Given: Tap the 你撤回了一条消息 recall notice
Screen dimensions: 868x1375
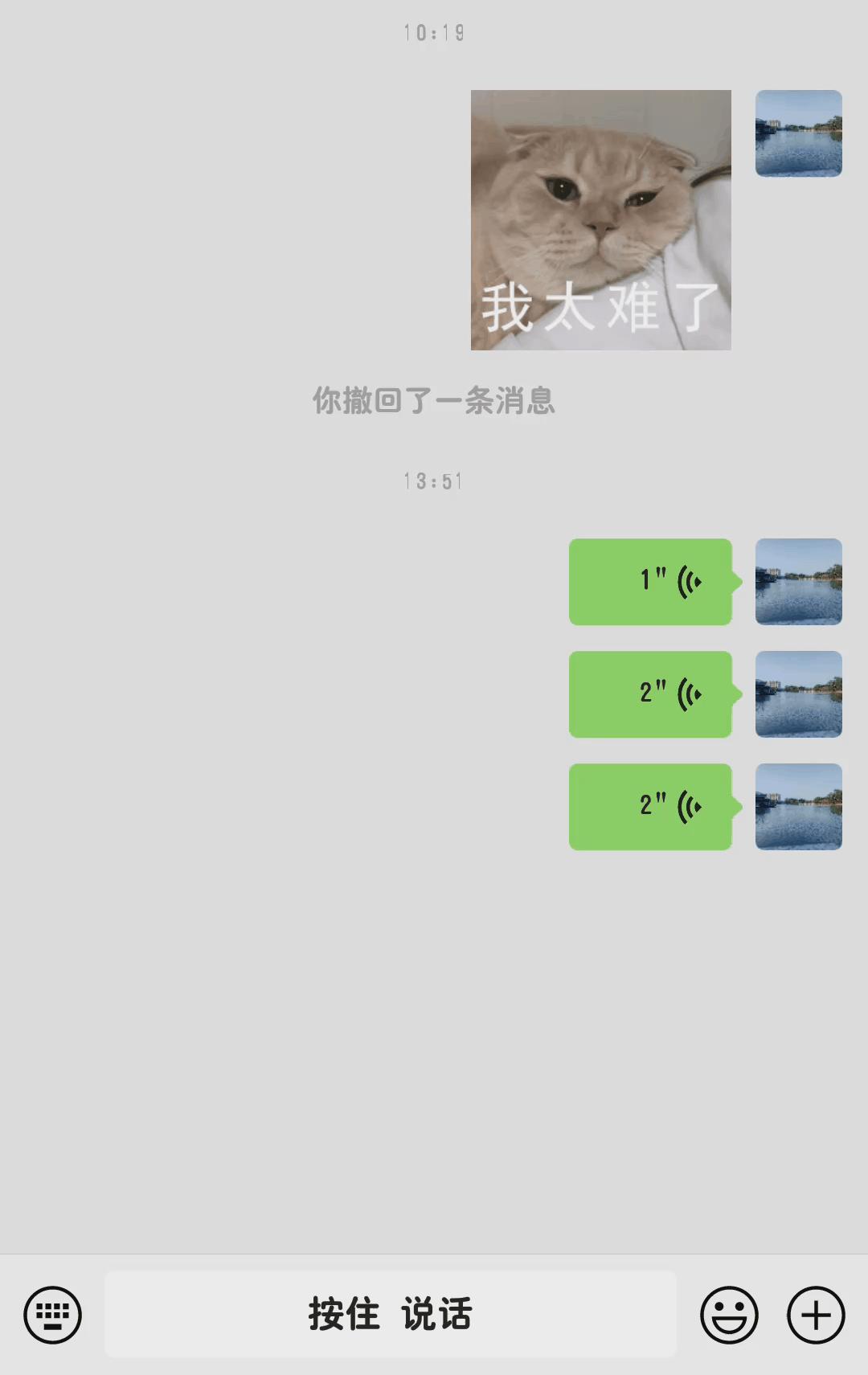Looking at the screenshot, I should [434, 402].
